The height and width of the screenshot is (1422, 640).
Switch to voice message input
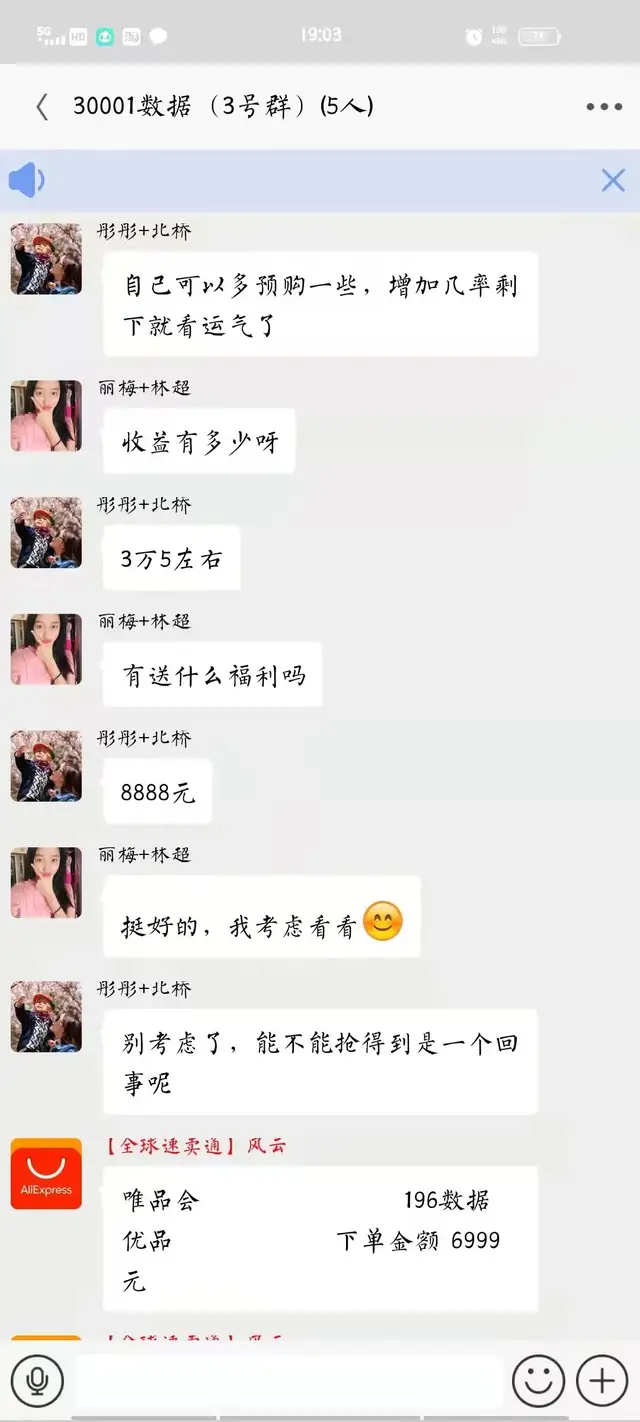38,1382
